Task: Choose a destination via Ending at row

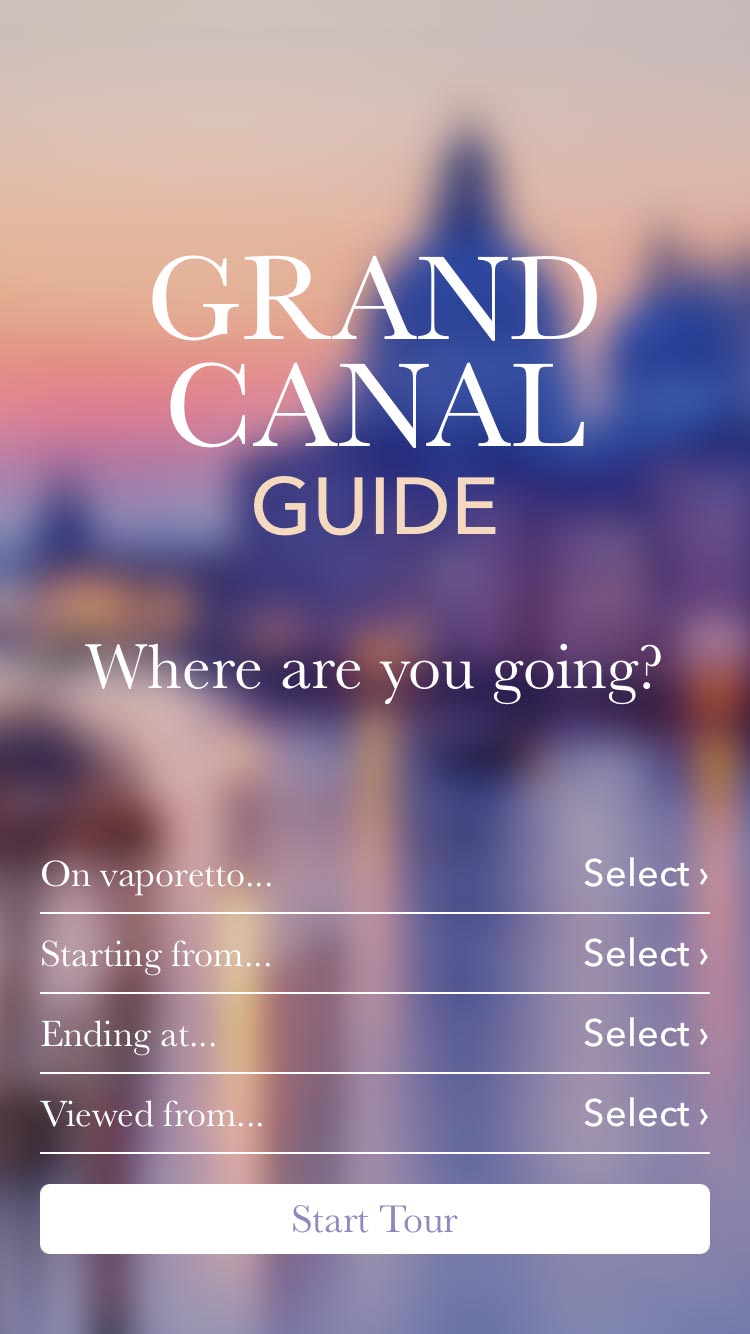Action: click(x=375, y=1033)
